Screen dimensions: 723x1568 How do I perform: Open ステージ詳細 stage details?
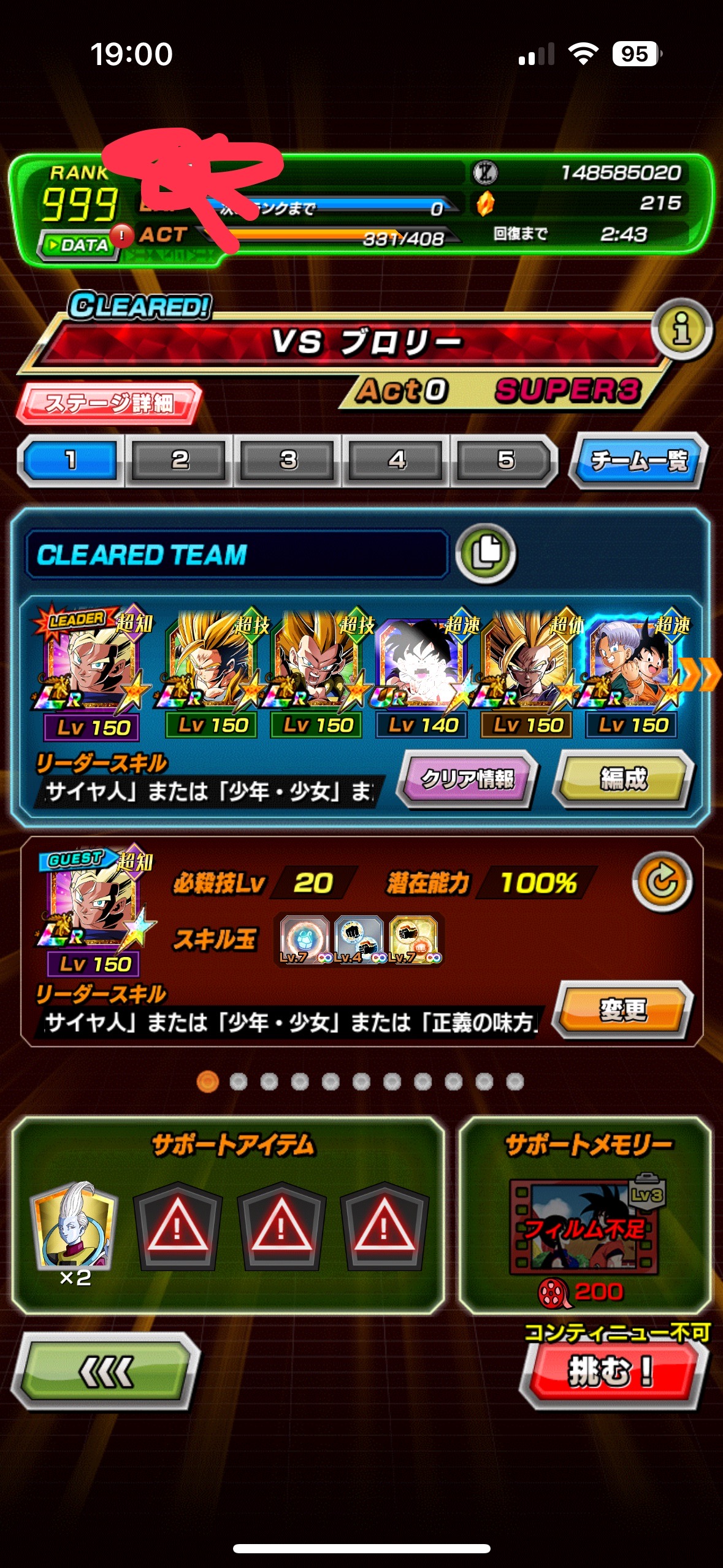click(x=109, y=403)
